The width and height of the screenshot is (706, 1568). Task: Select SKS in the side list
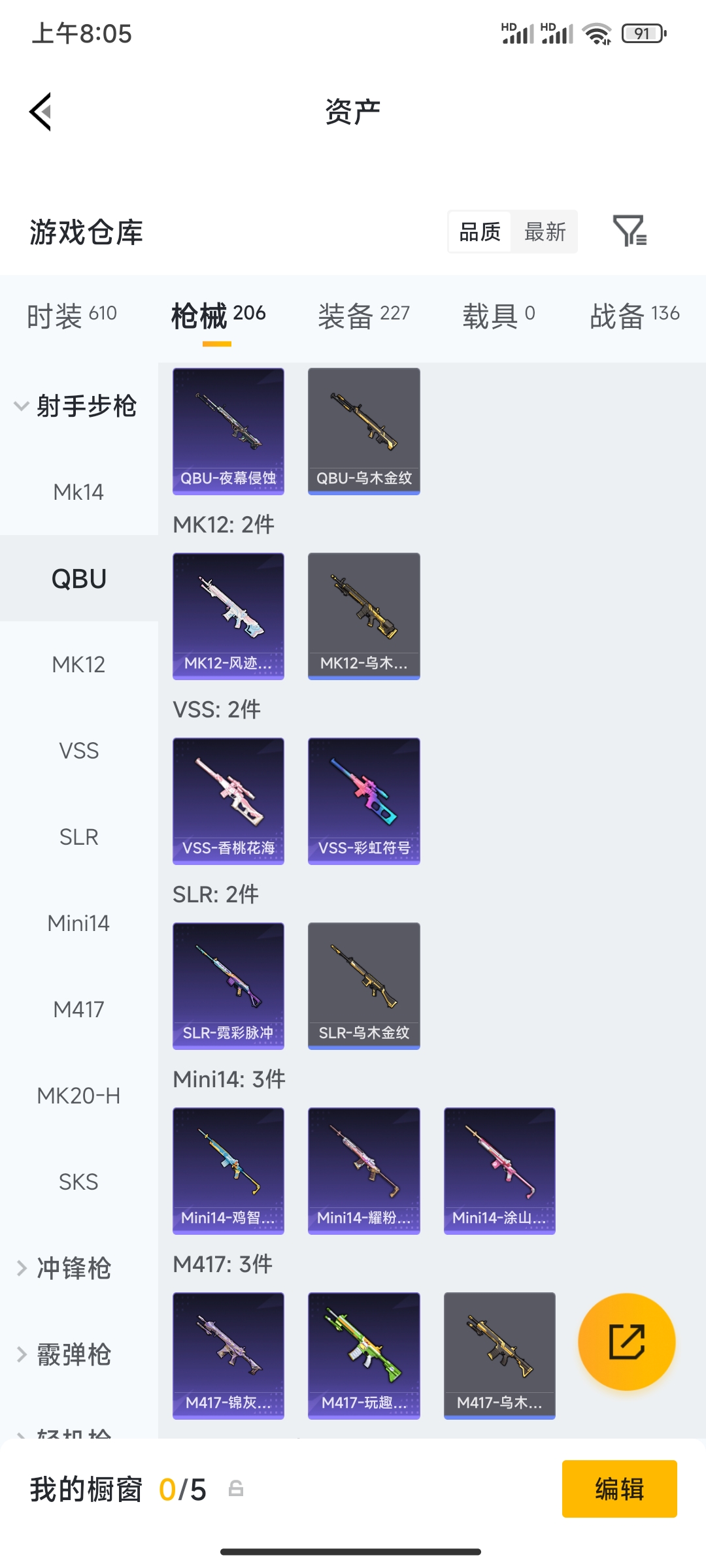tap(78, 1182)
